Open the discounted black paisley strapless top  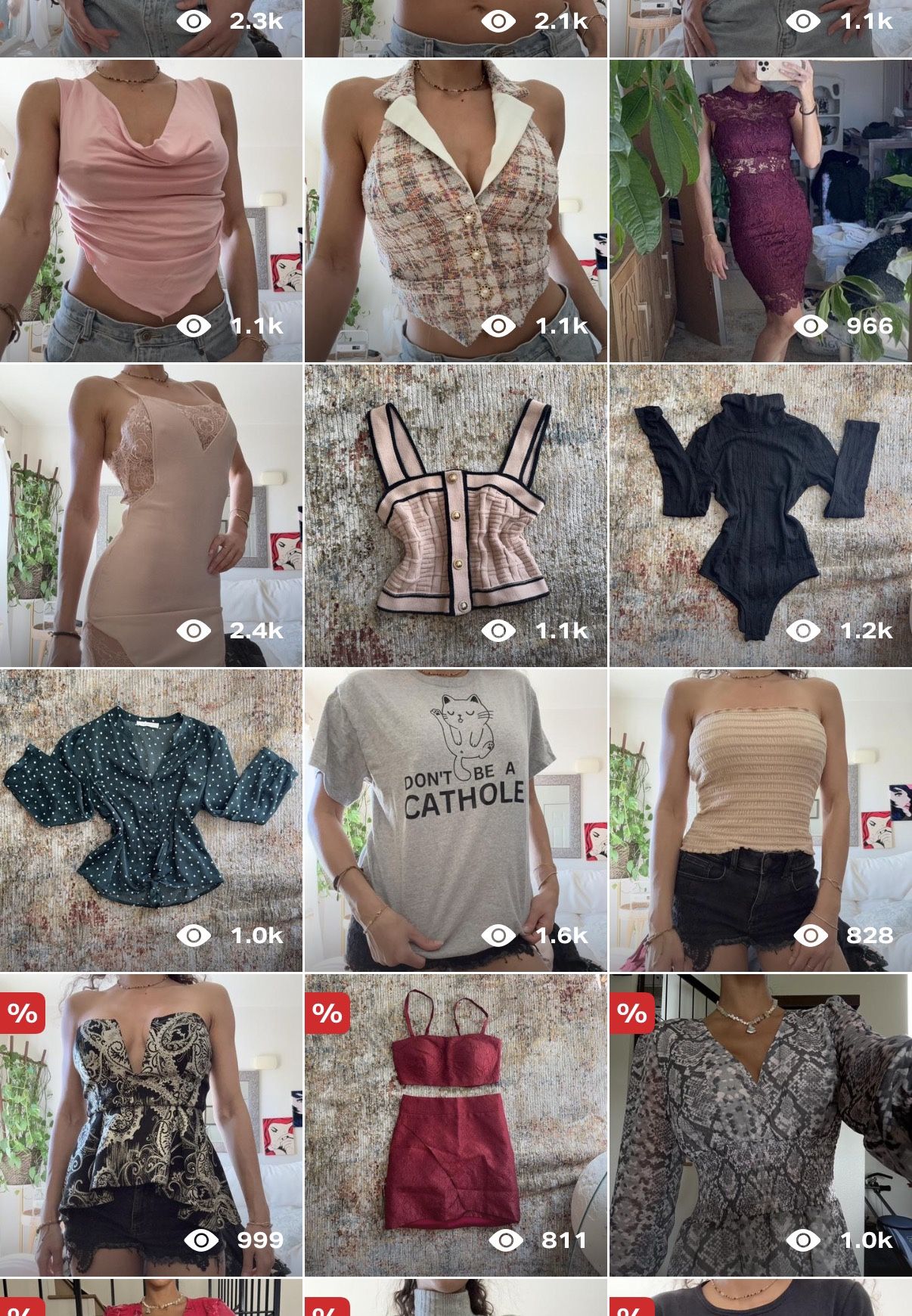click(x=151, y=1125)
